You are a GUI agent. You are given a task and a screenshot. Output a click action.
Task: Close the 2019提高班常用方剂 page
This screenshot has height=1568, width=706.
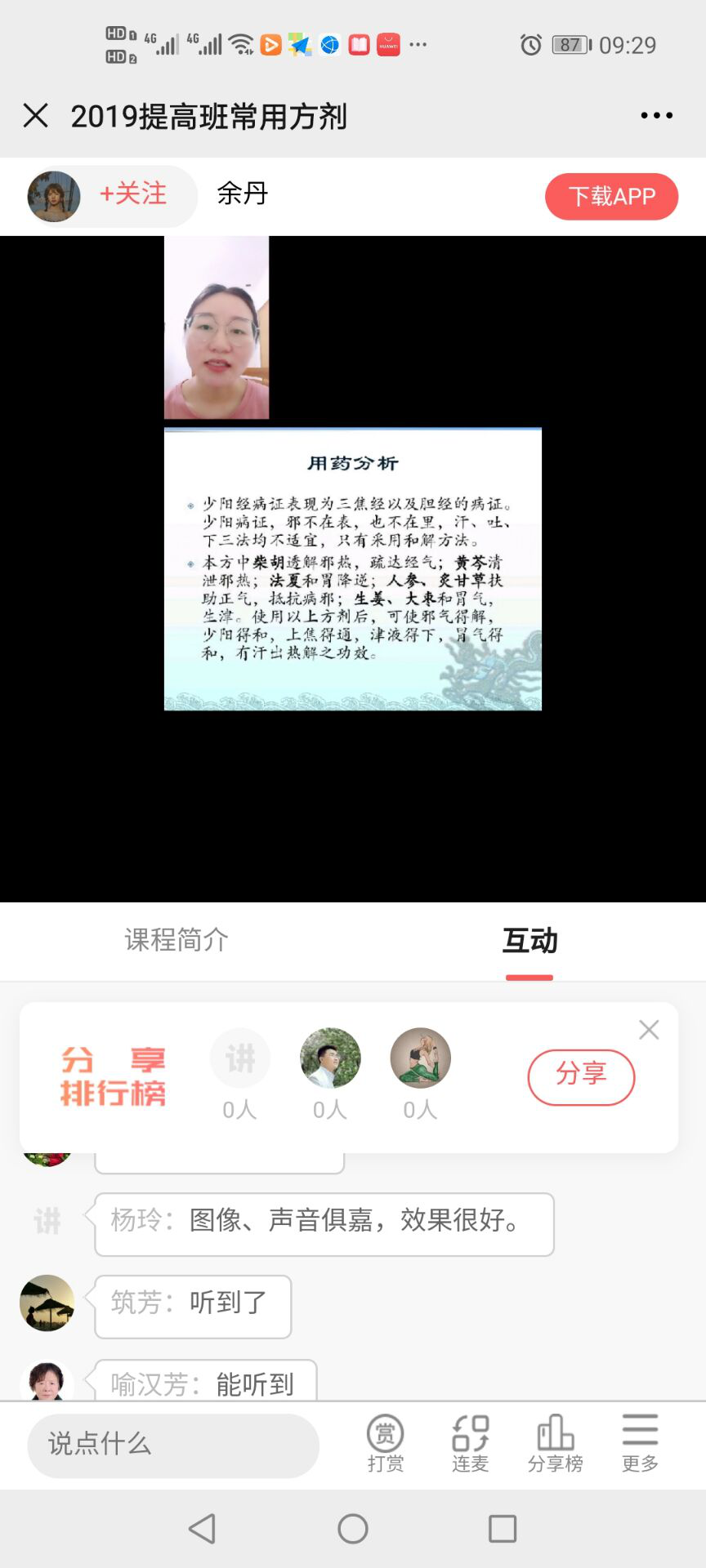(36, 116)
